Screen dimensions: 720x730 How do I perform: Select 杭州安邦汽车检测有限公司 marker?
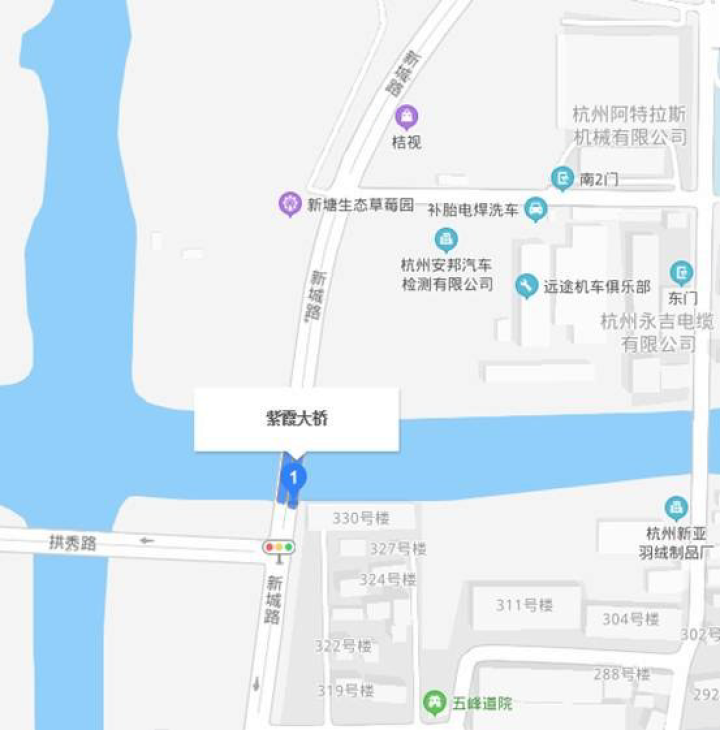(446, 240)
